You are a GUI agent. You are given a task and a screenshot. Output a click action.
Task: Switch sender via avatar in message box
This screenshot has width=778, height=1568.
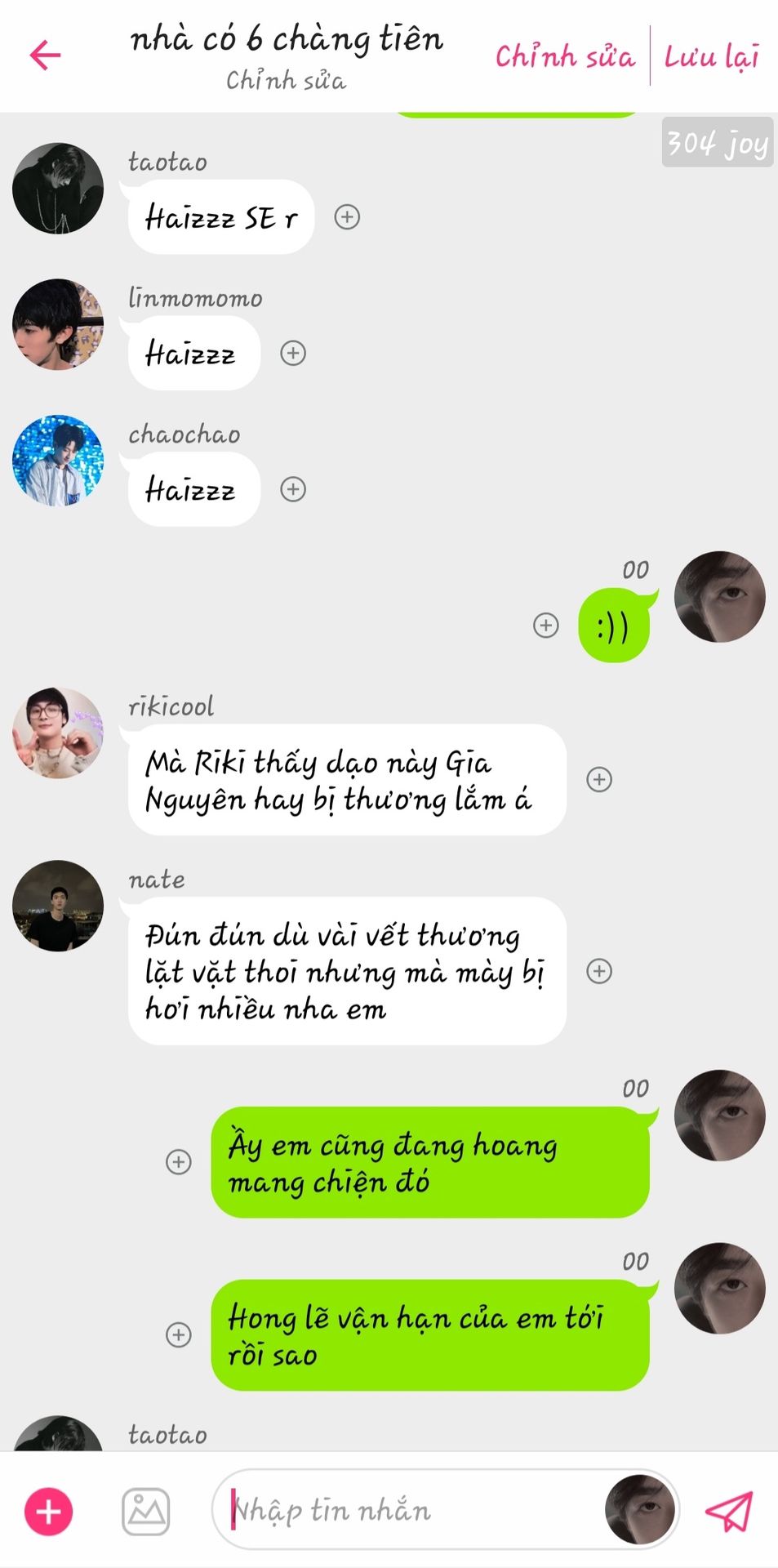click(x=640, y=1511)
